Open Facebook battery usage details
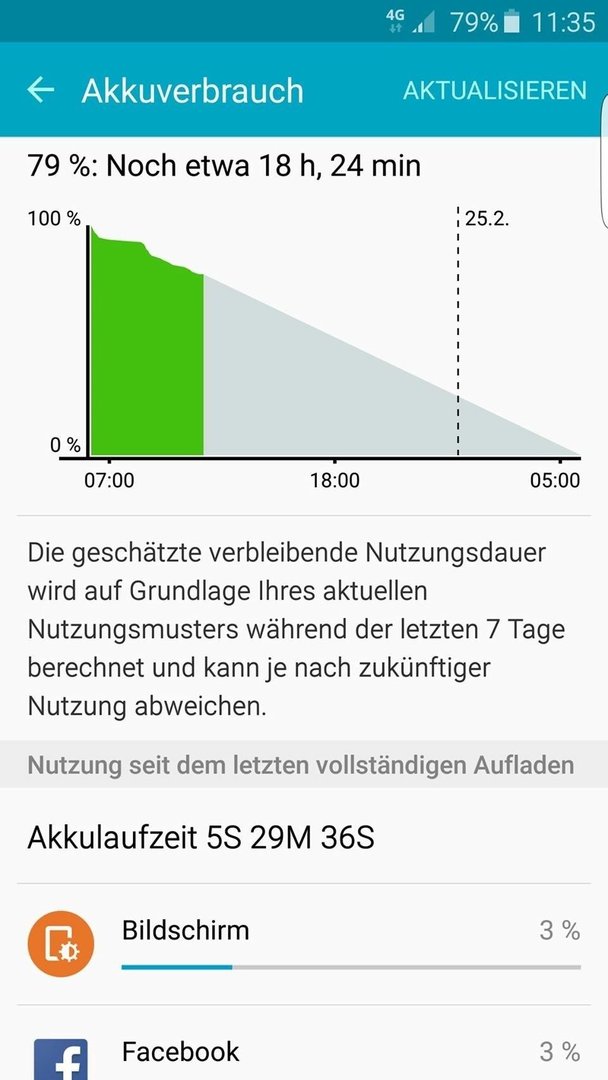The image size is (608, 1080). pos(304,1043)
